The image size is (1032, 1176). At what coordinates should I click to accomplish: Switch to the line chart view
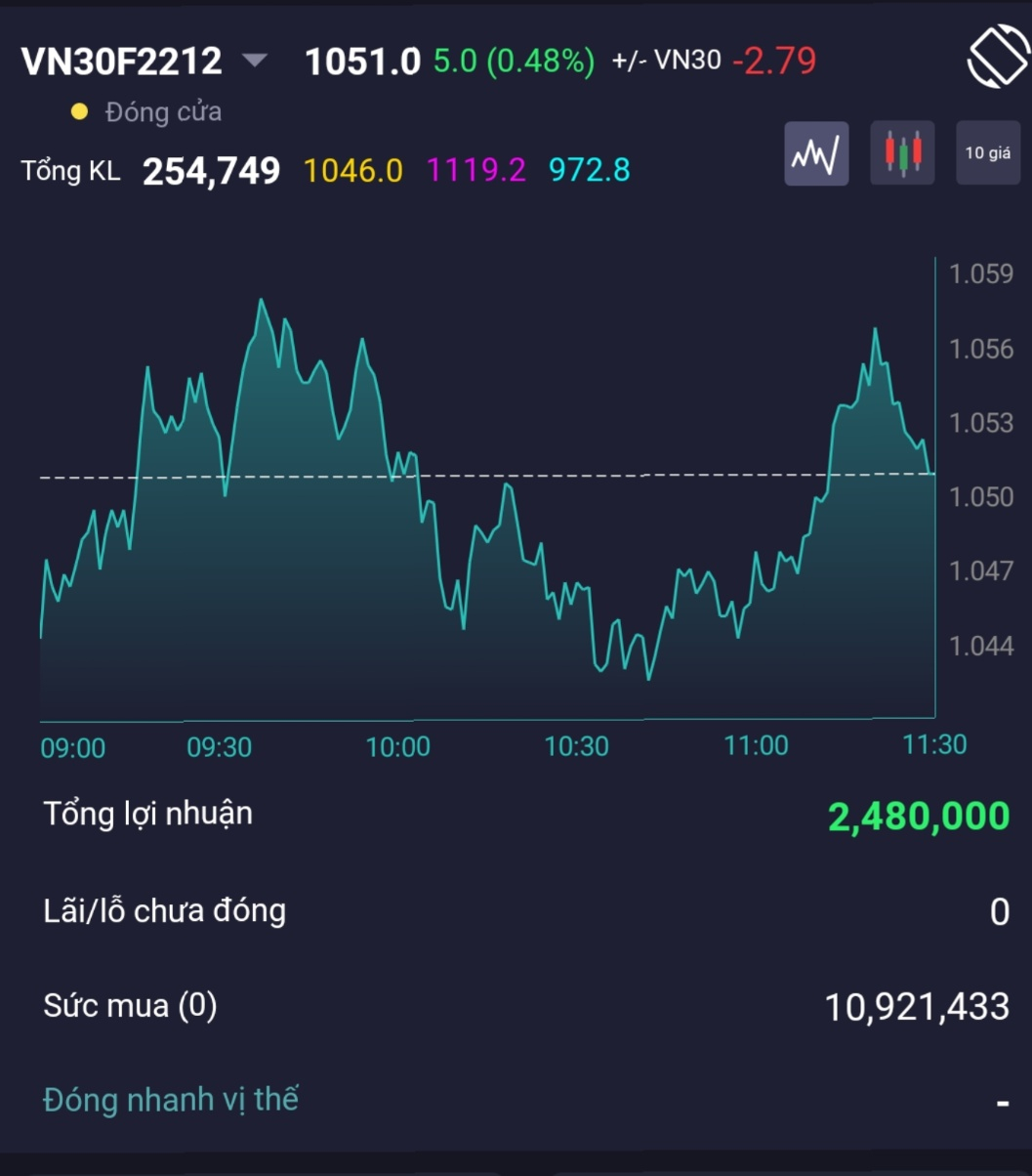click(x=816, y=153)
